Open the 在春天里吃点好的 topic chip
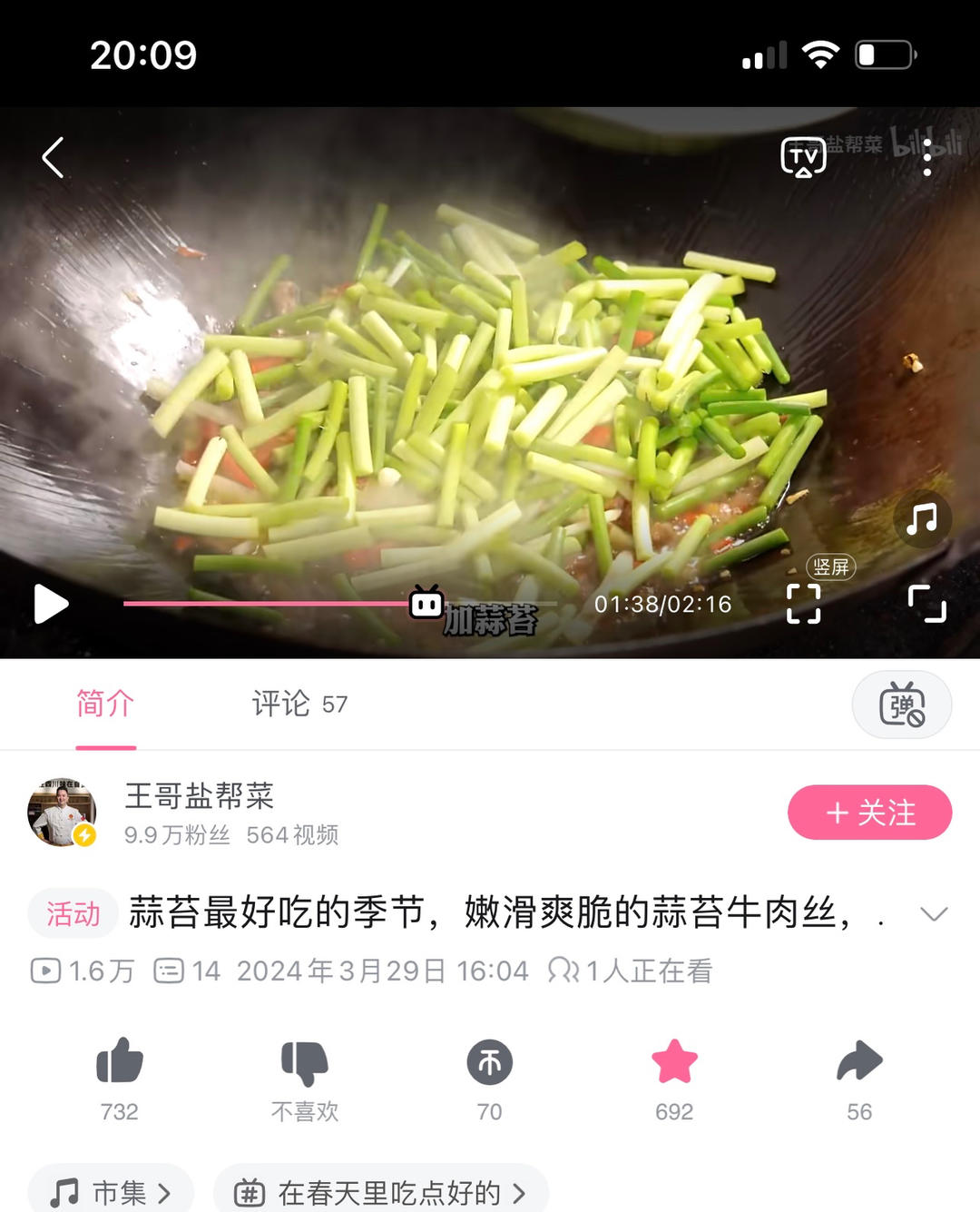 tap(381, 1192)
